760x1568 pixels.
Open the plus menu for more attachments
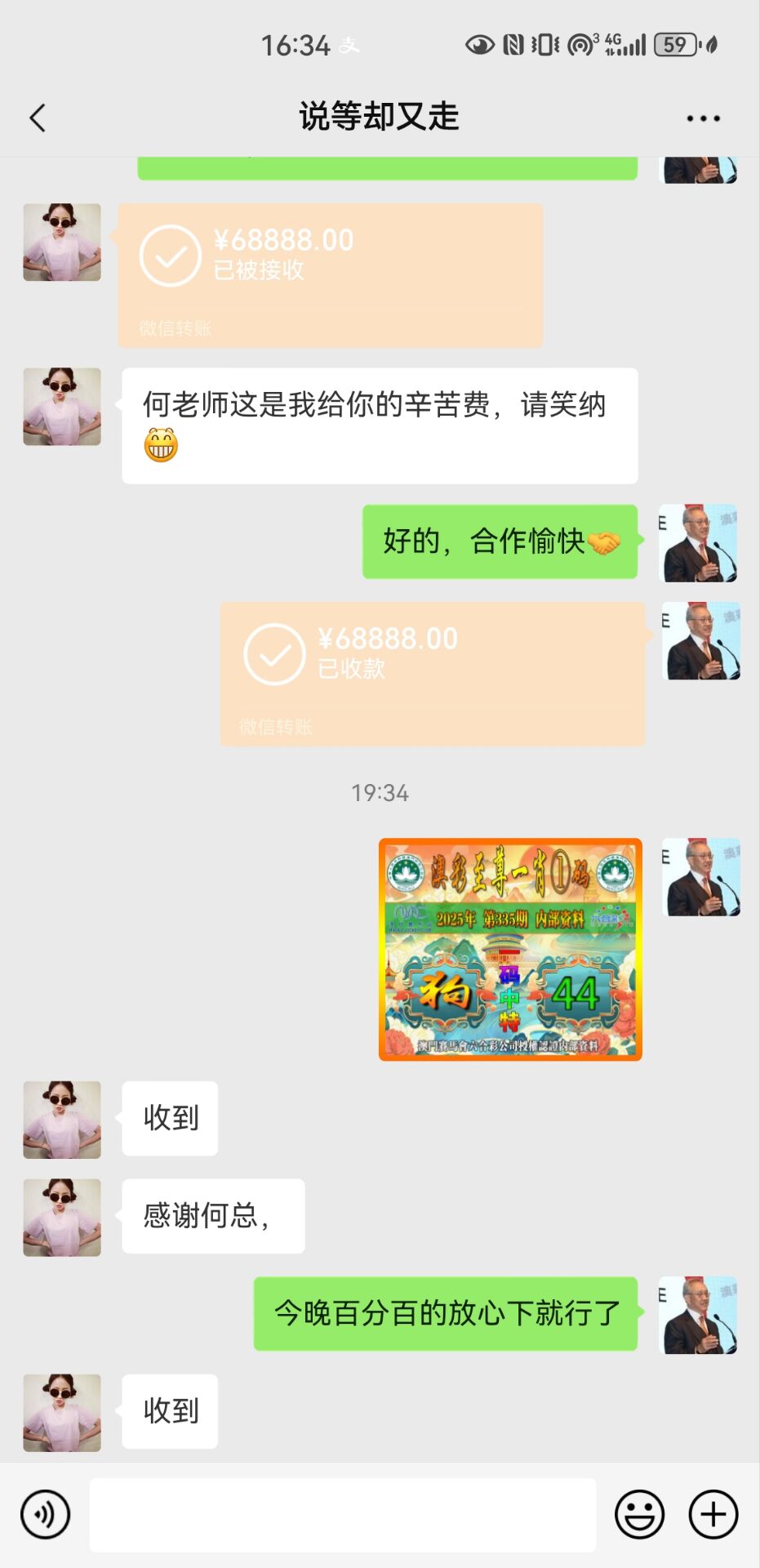(713, 1514)
